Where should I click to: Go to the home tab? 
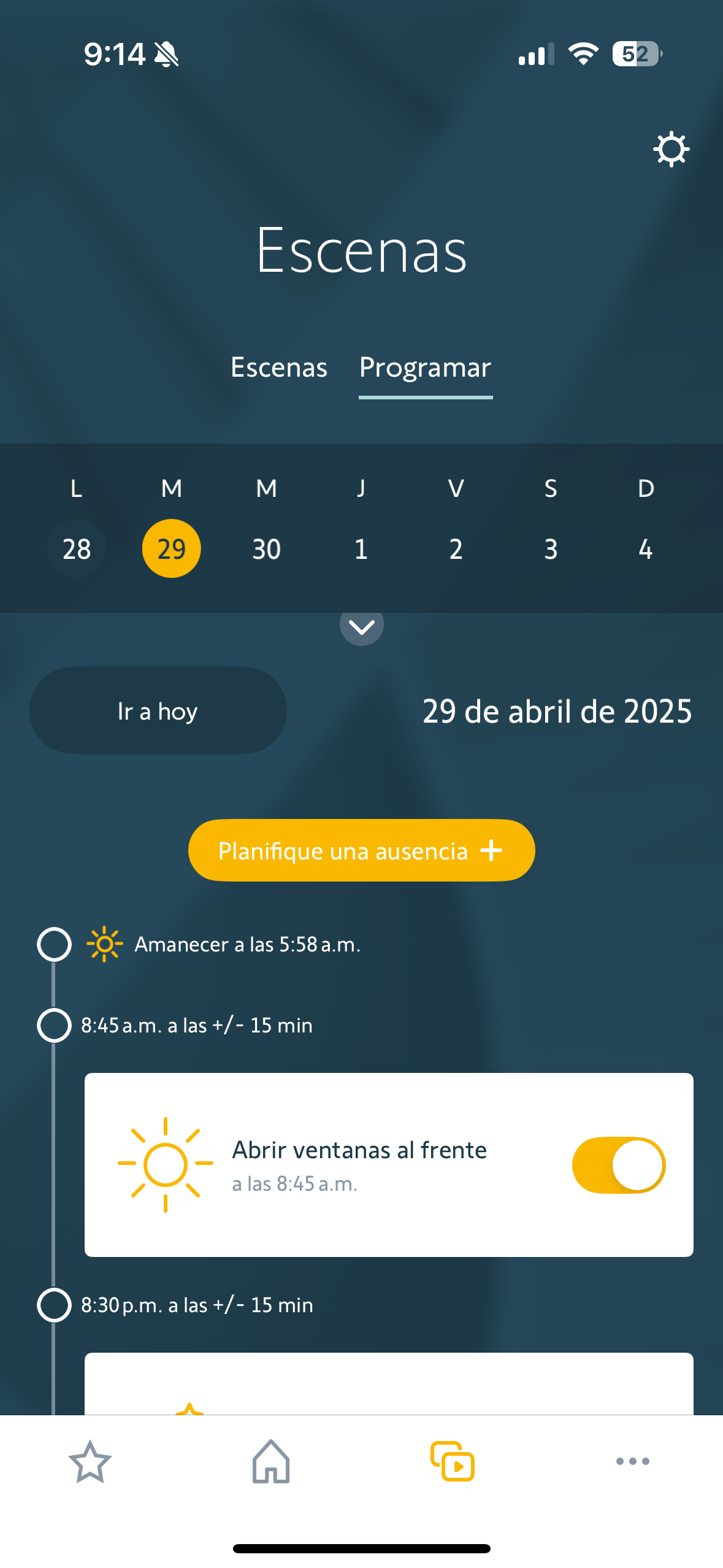[x=271, y=1461]
